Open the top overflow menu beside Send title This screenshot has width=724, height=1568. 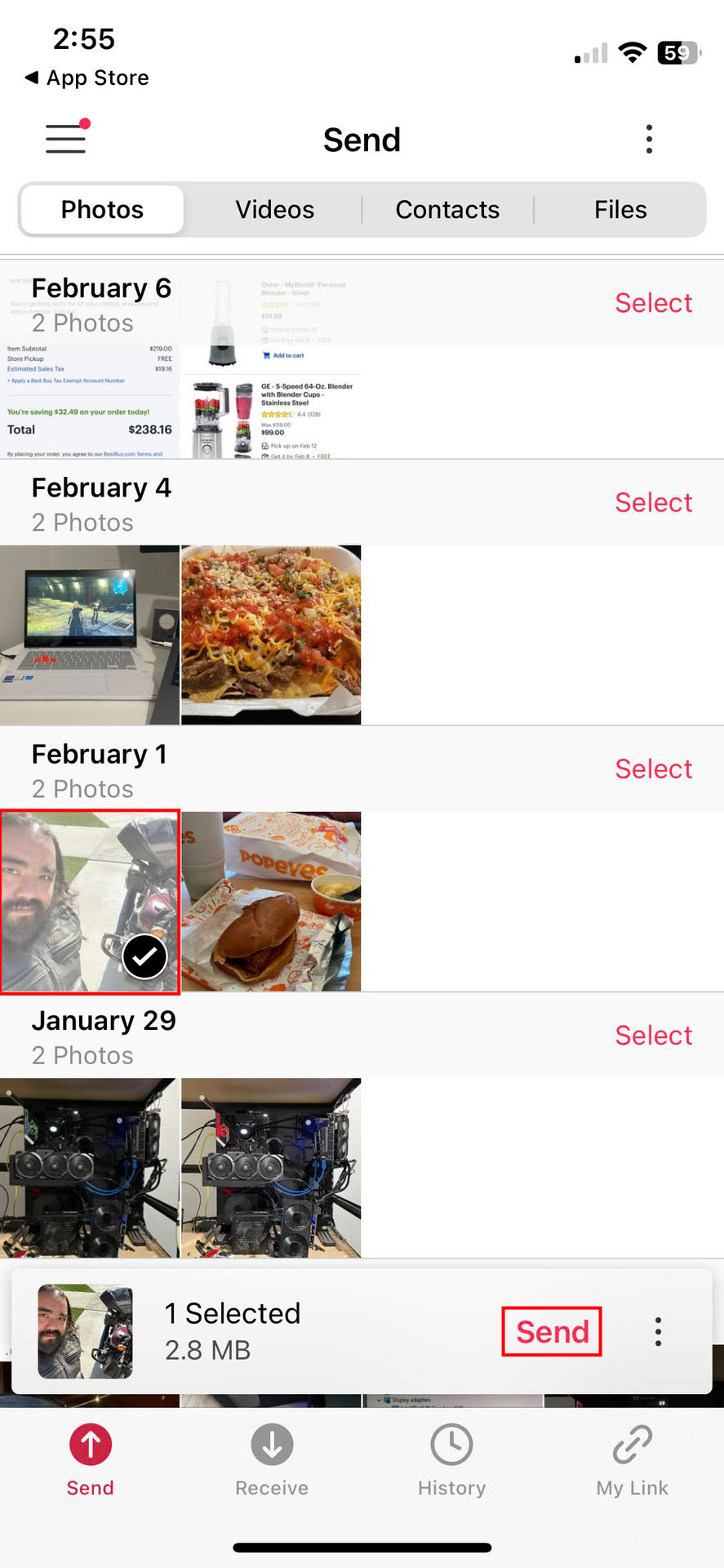pyautogui.click(x=649, y=140)
